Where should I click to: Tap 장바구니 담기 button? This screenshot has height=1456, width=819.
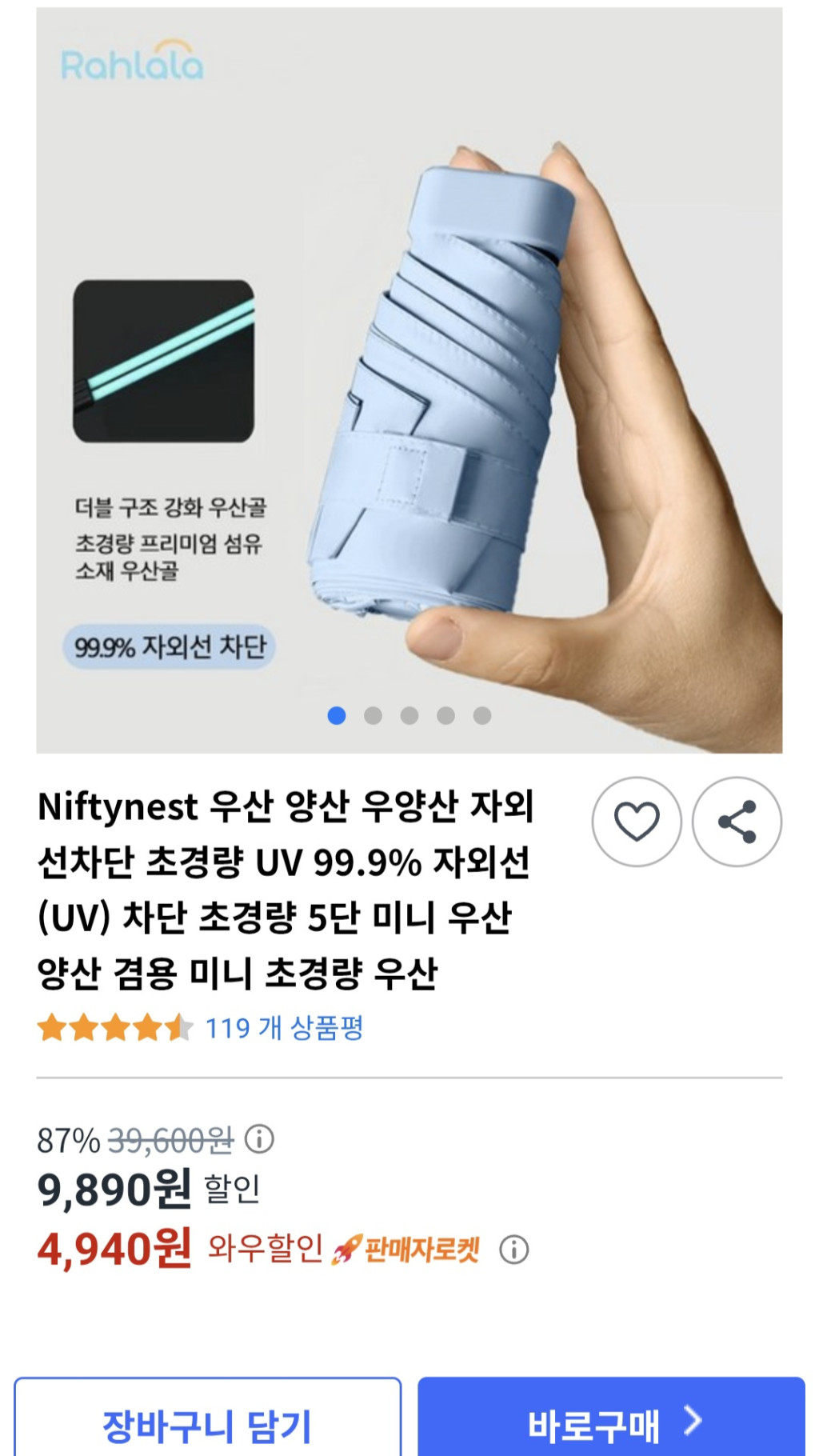tap(207, 1424)
